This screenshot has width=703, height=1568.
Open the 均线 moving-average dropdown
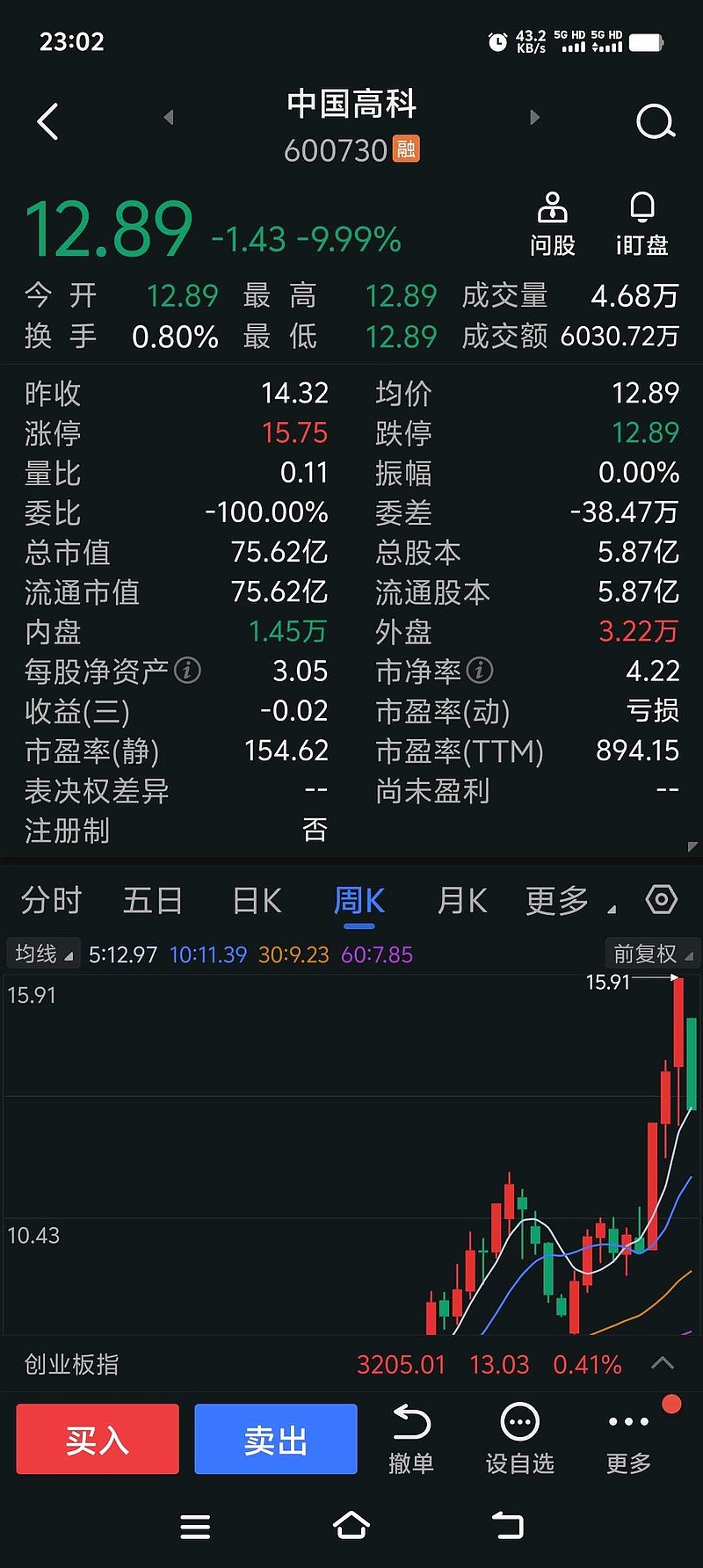point(43,953)
